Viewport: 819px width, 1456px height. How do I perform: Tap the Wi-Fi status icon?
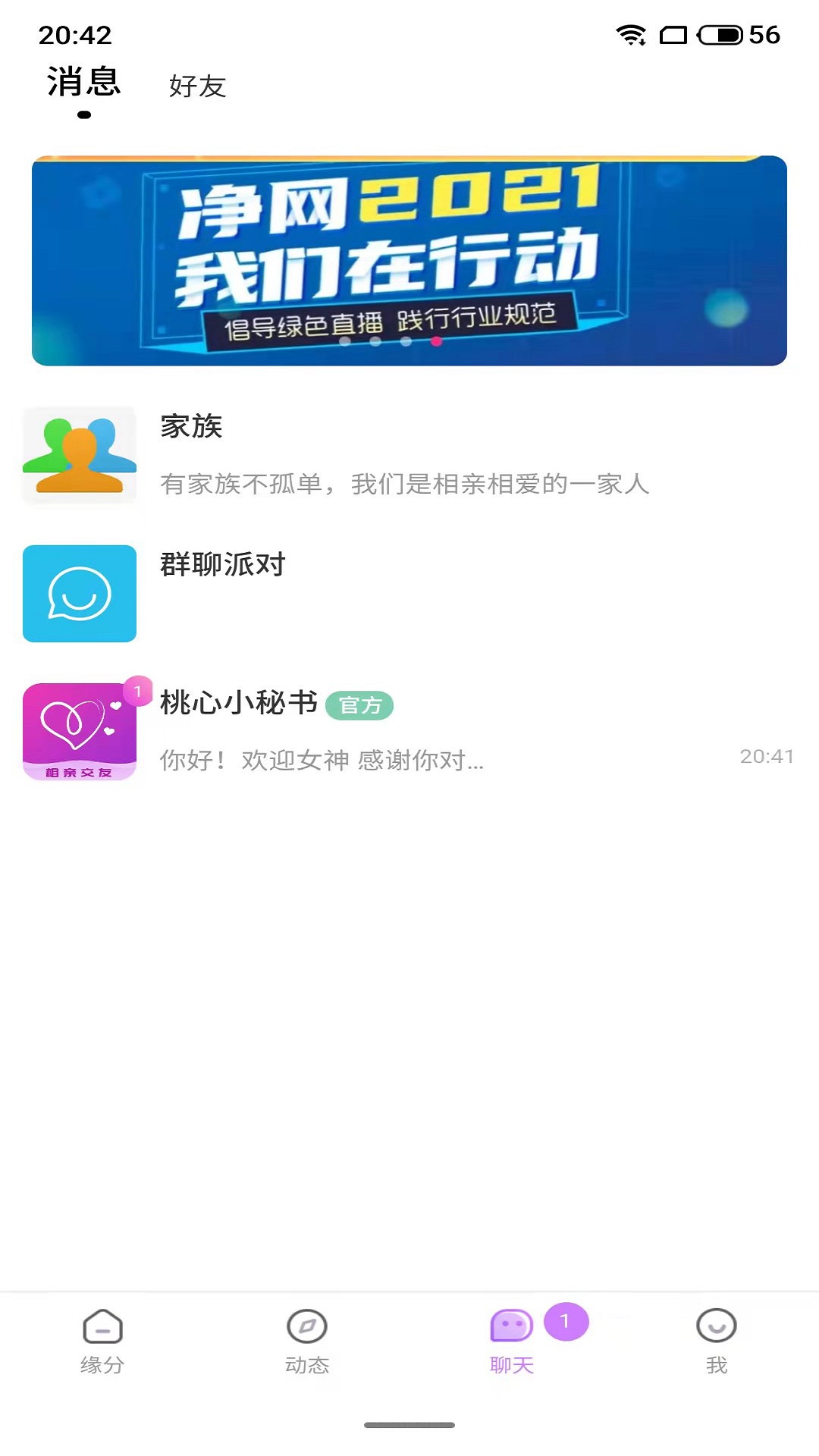[x=632, y=33]
